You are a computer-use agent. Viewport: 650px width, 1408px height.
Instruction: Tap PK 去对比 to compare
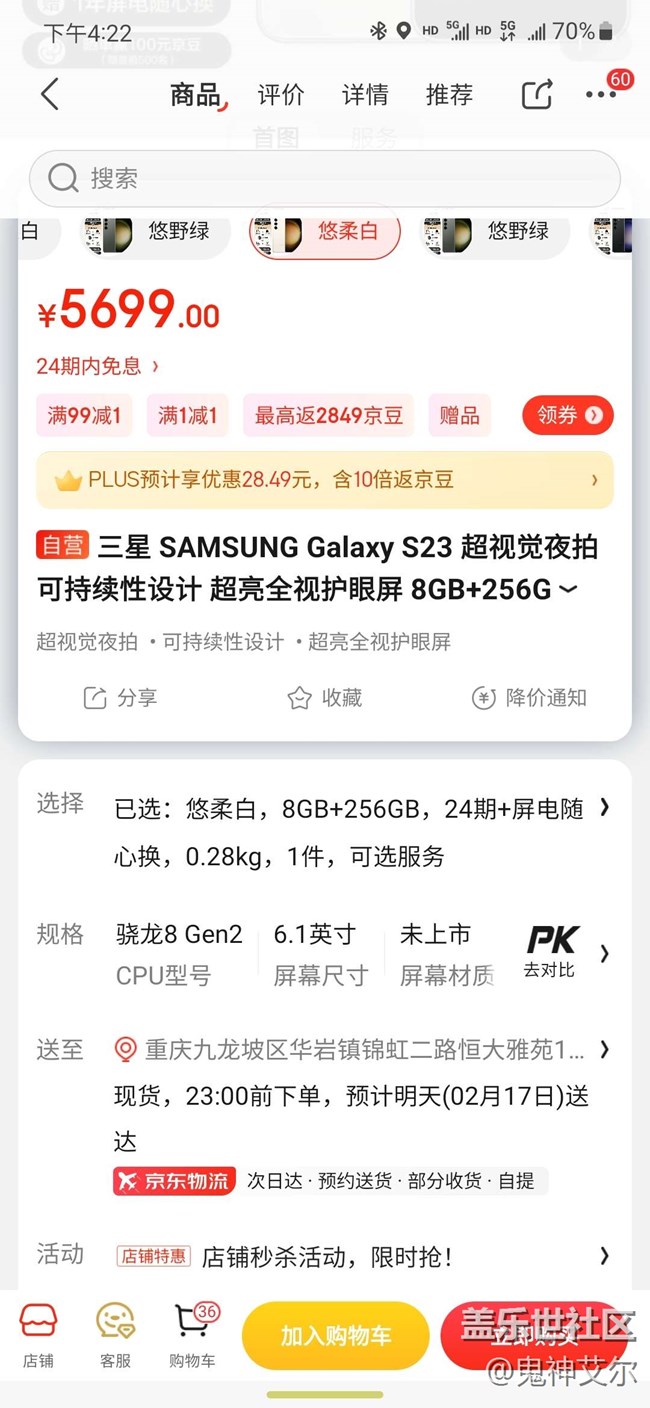click(551, 951)
